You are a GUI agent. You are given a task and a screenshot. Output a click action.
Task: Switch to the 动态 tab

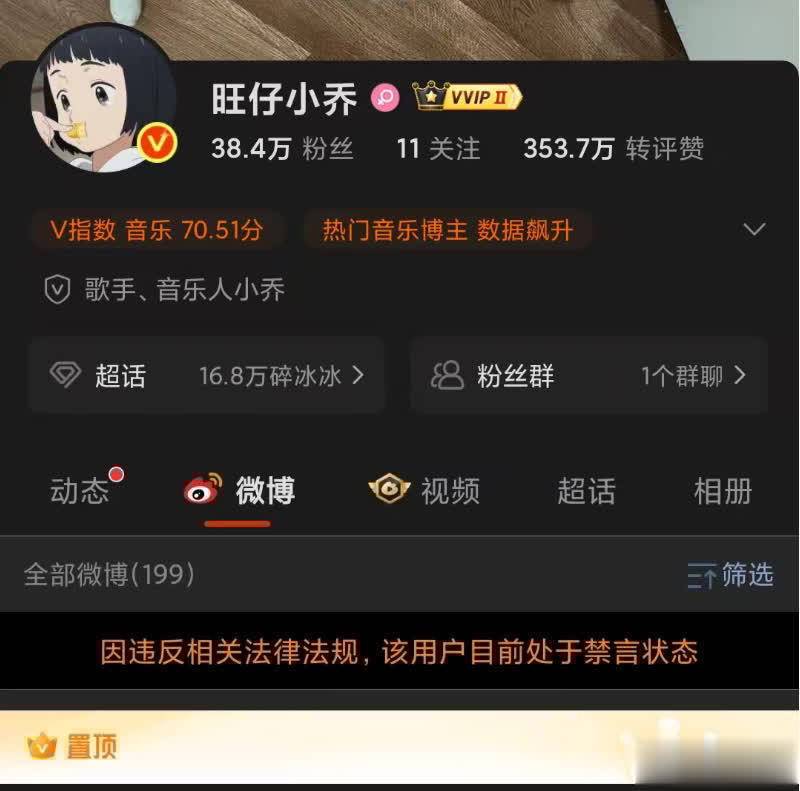80,490
